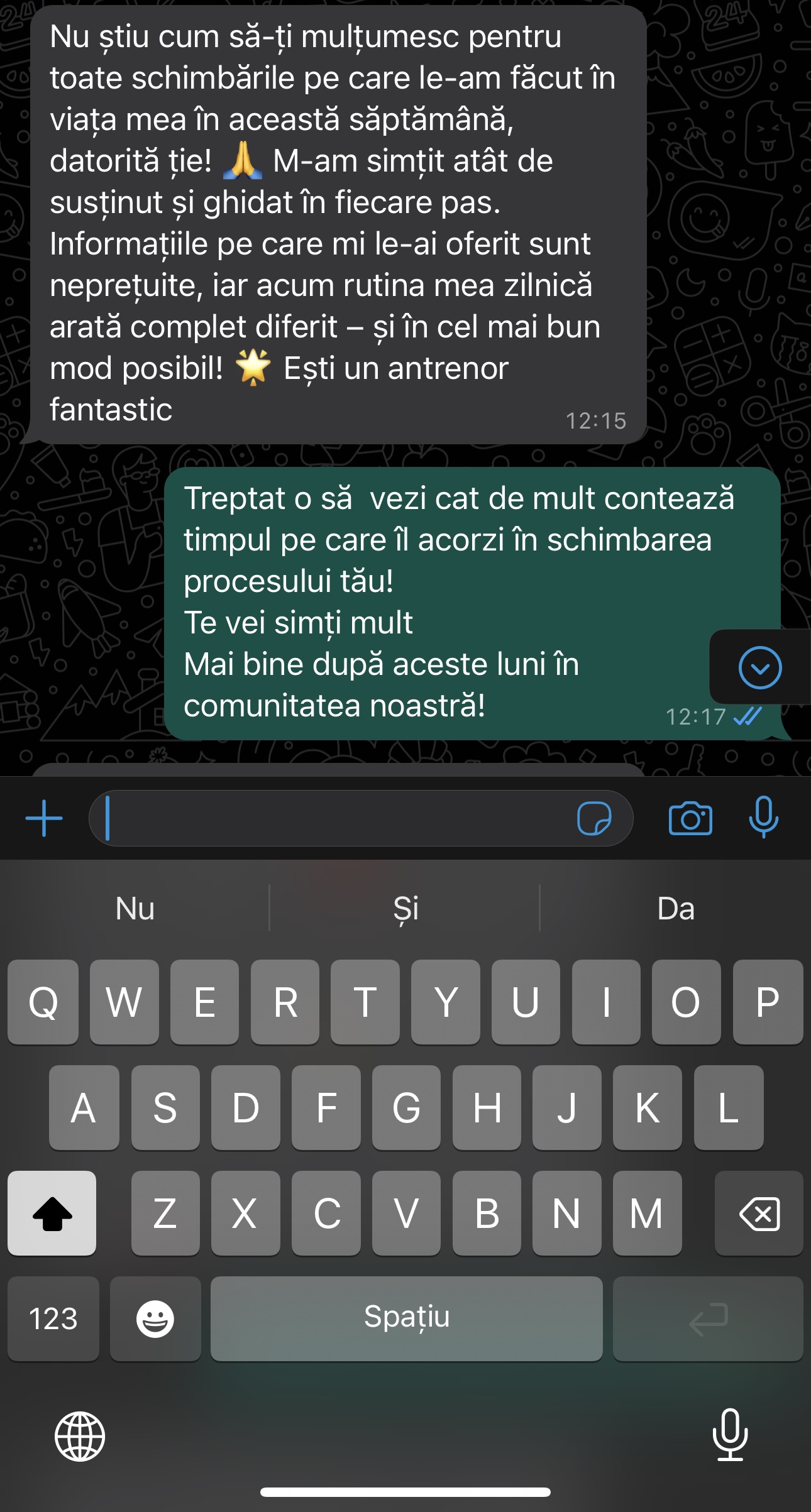Open the attachment plus menu
This screenshot has height=1512, width=811.
pos(44,818)
